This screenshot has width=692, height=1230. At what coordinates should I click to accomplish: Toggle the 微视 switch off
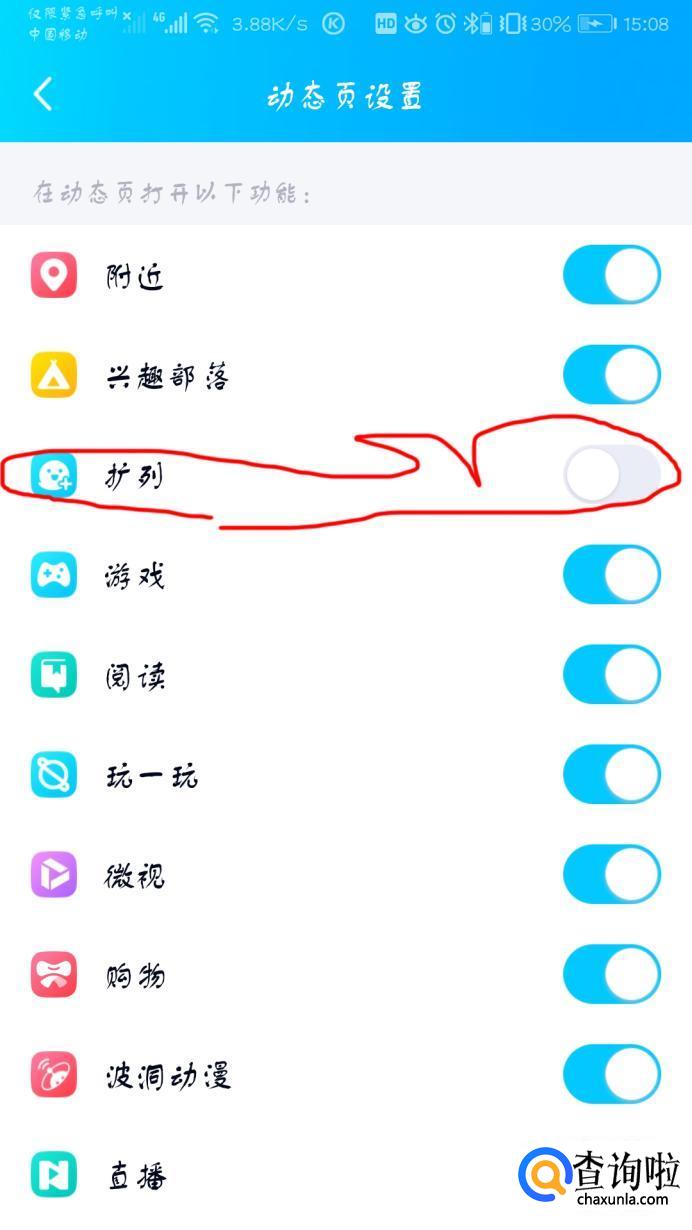[611, 875]
